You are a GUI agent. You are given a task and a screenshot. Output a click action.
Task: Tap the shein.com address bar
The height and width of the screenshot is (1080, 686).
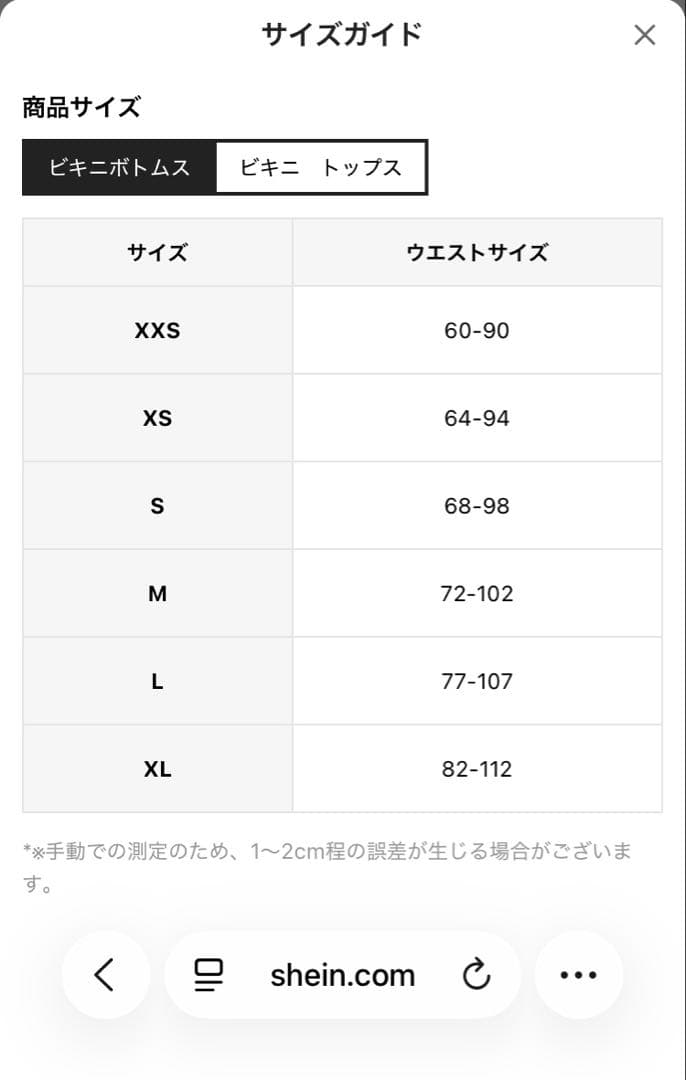[x=342, y=975]
